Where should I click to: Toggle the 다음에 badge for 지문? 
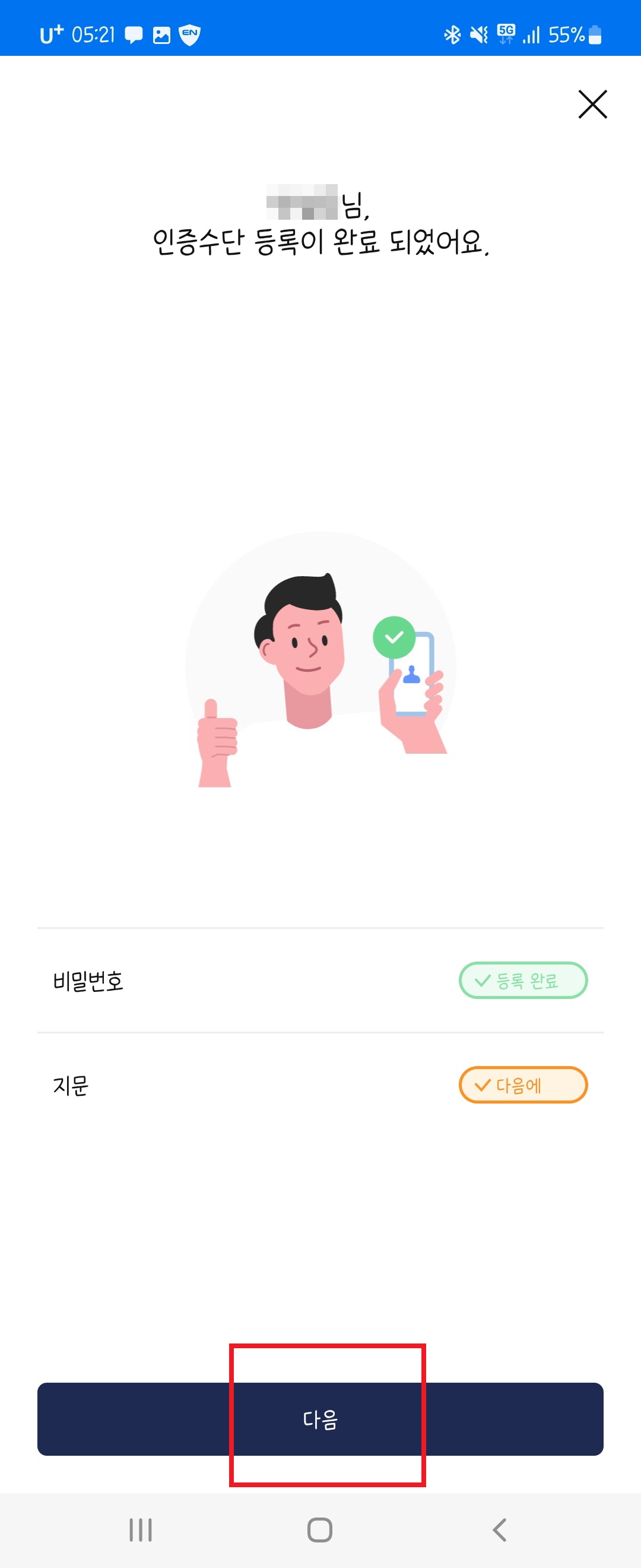522,1085
